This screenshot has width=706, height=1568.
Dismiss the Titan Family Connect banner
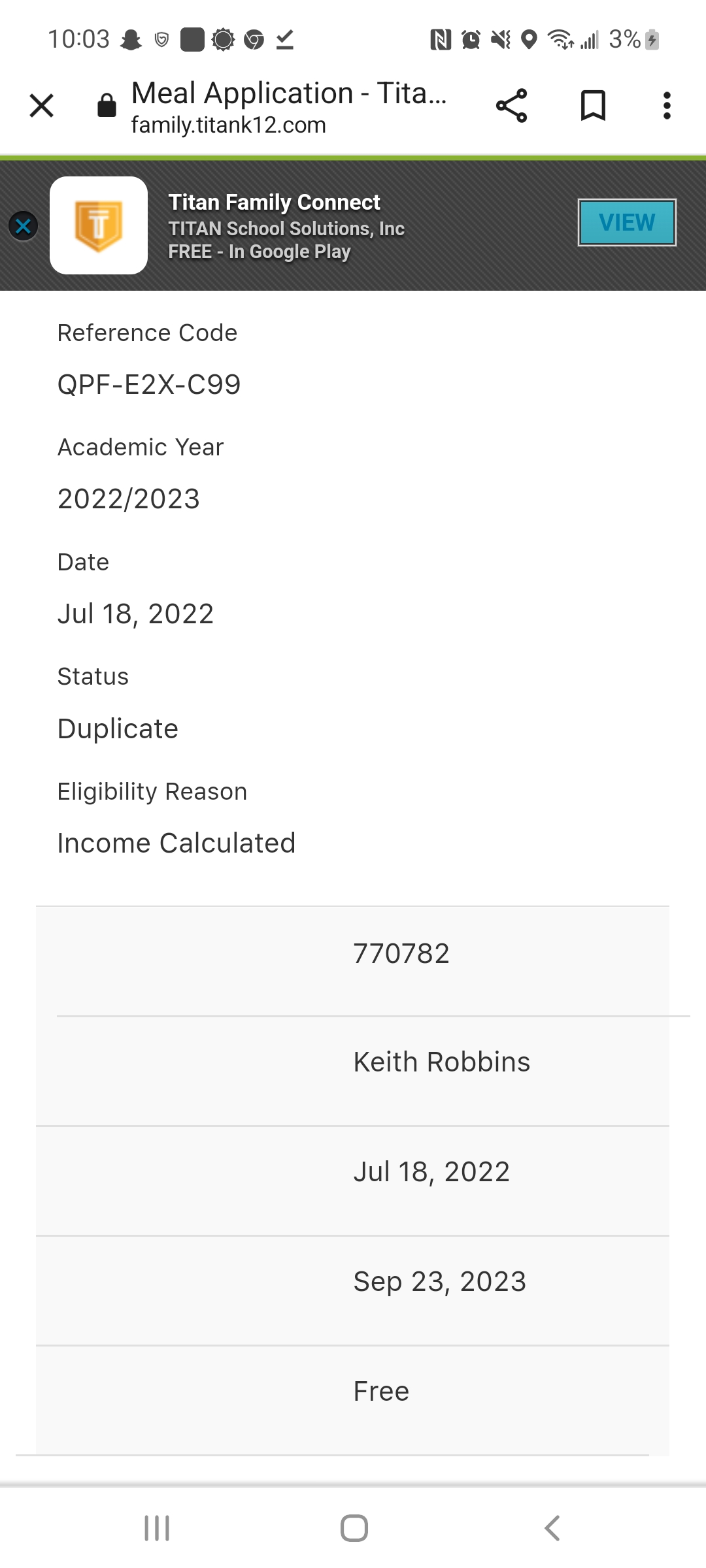[24, 226]
